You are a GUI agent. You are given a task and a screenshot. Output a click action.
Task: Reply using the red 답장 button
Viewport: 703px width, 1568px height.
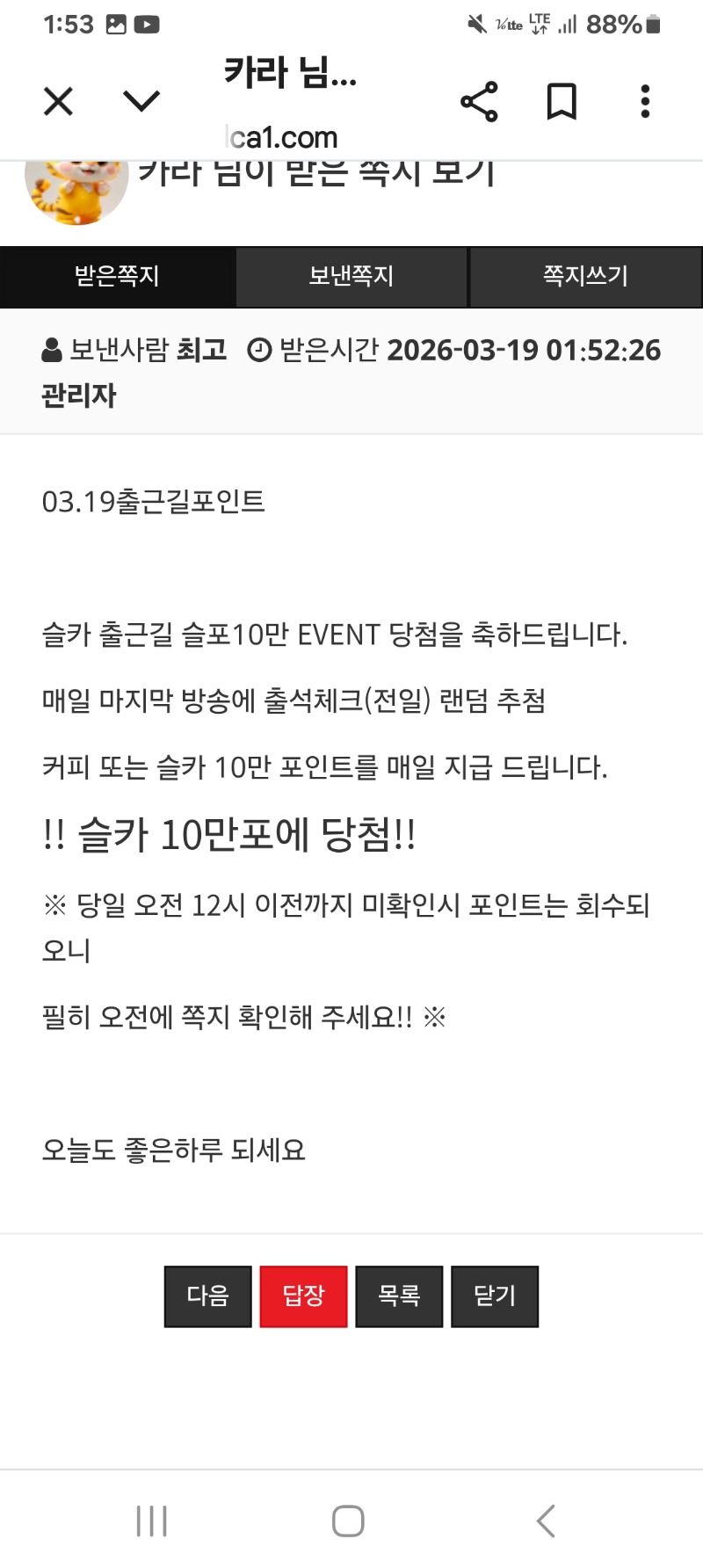304,1296
